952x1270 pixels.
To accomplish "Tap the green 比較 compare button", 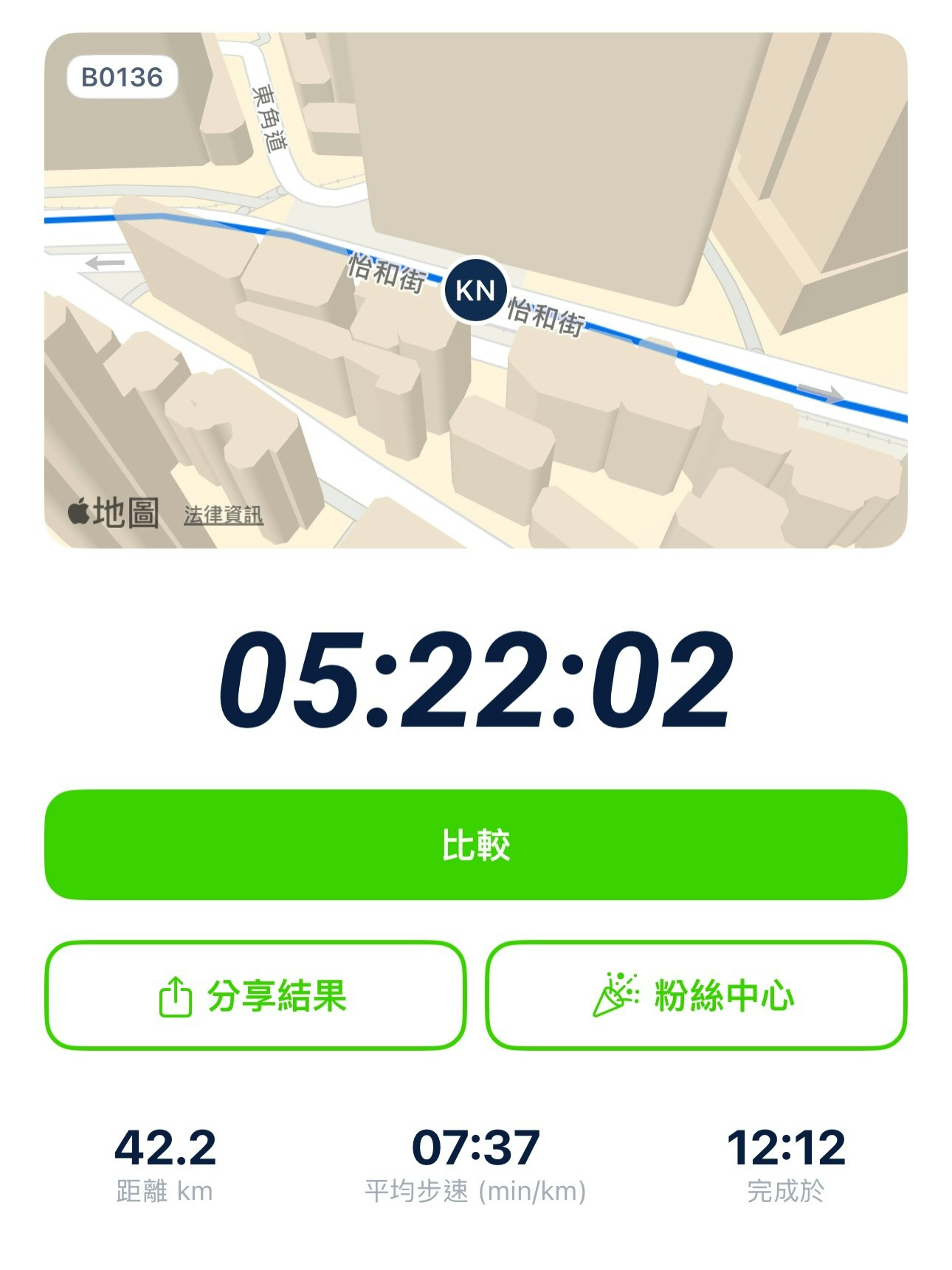I will tap(476, 844).
